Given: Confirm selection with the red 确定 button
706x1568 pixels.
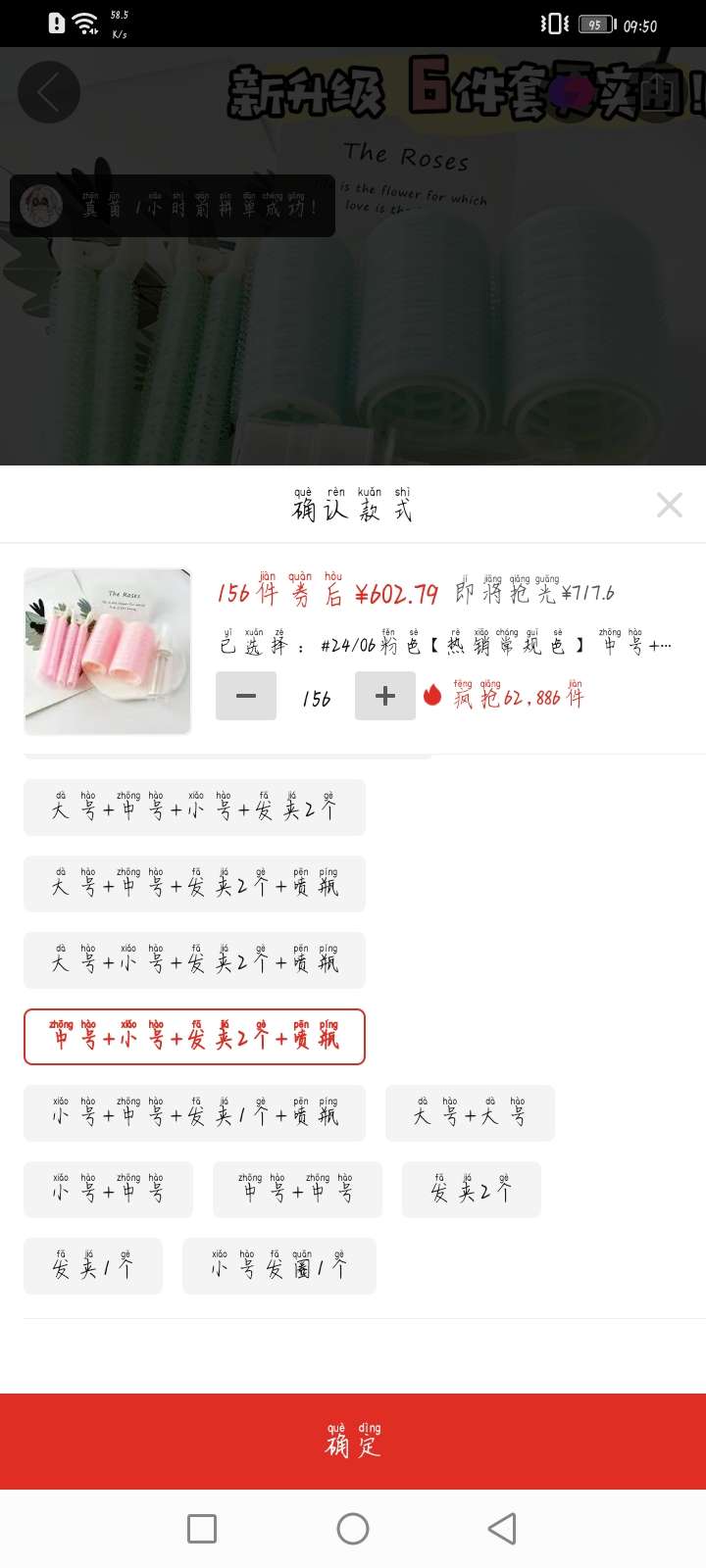Looking at the screenshot, I should click(x=353, y=1441).
